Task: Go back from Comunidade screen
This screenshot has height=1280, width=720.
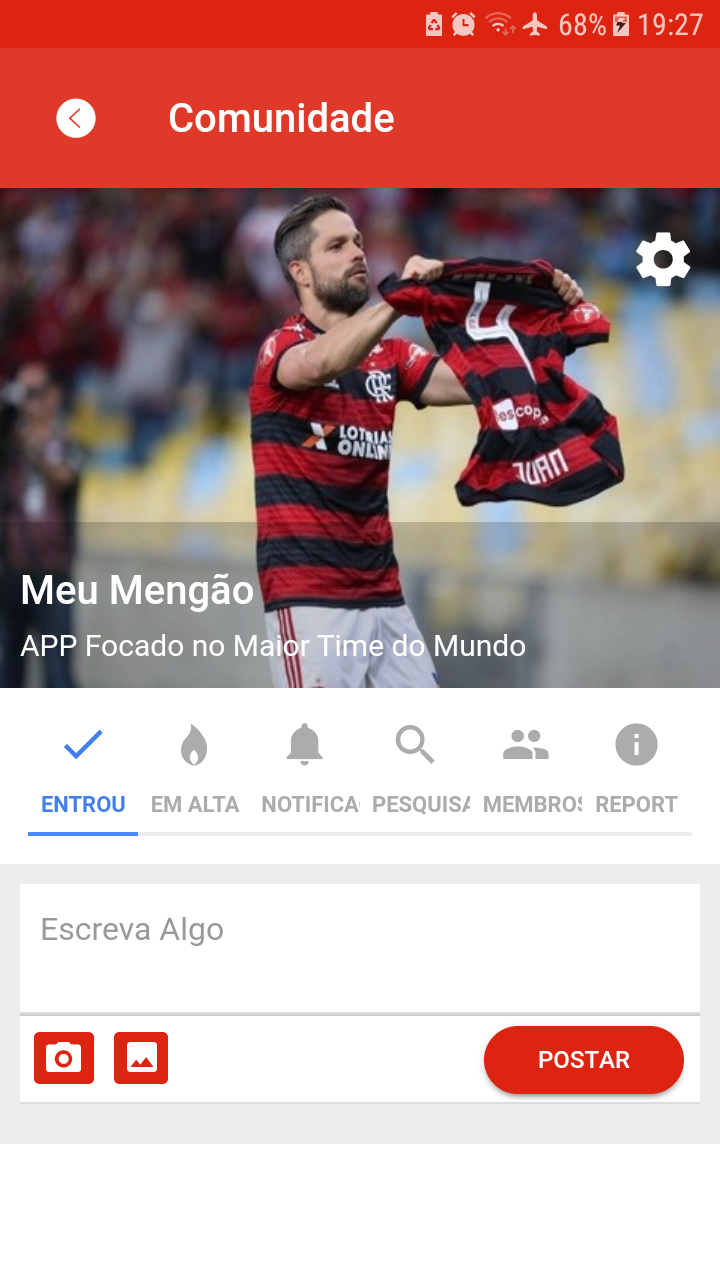Action: pos(76,118)
